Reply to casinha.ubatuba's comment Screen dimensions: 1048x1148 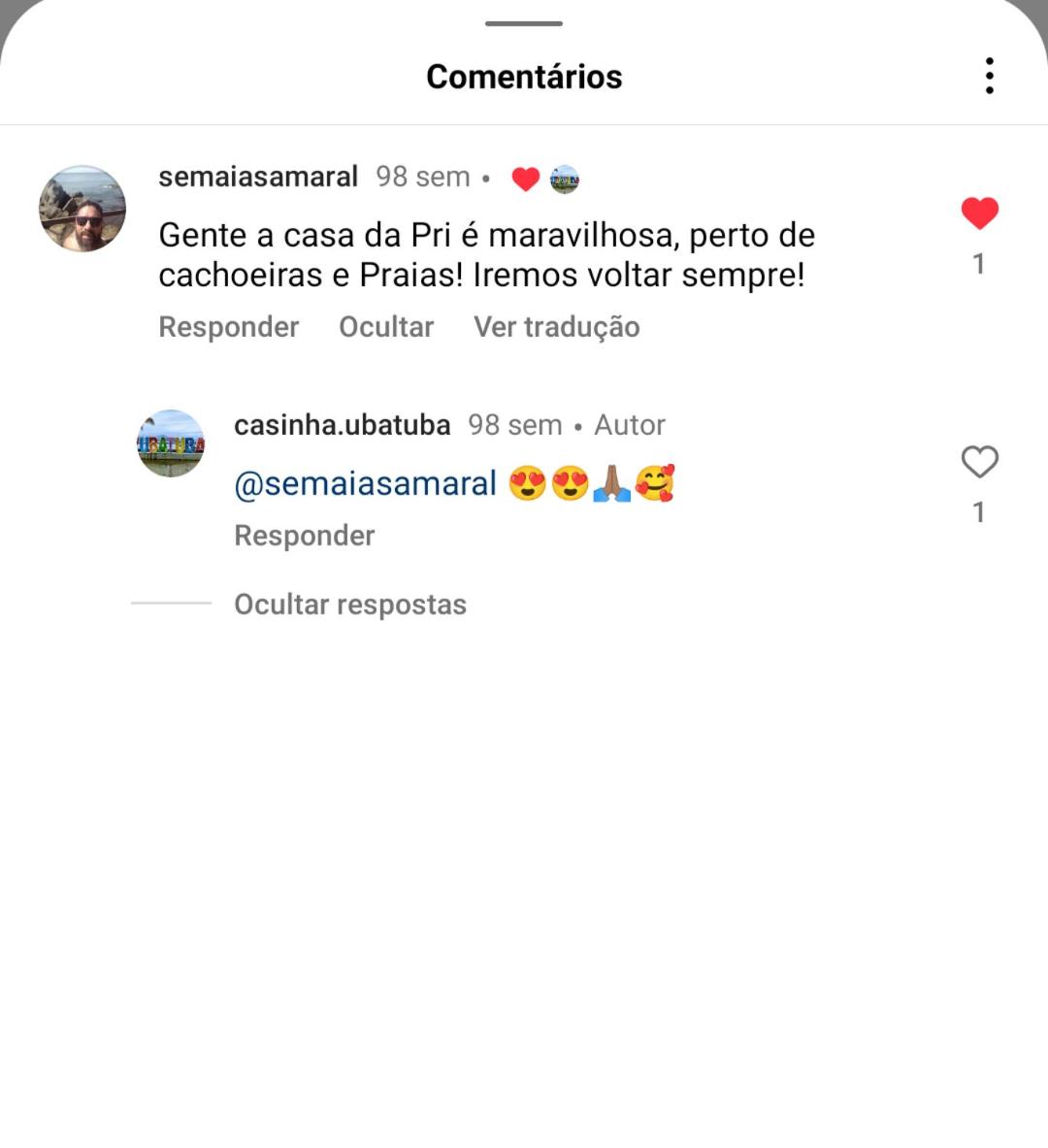[304, 536]
